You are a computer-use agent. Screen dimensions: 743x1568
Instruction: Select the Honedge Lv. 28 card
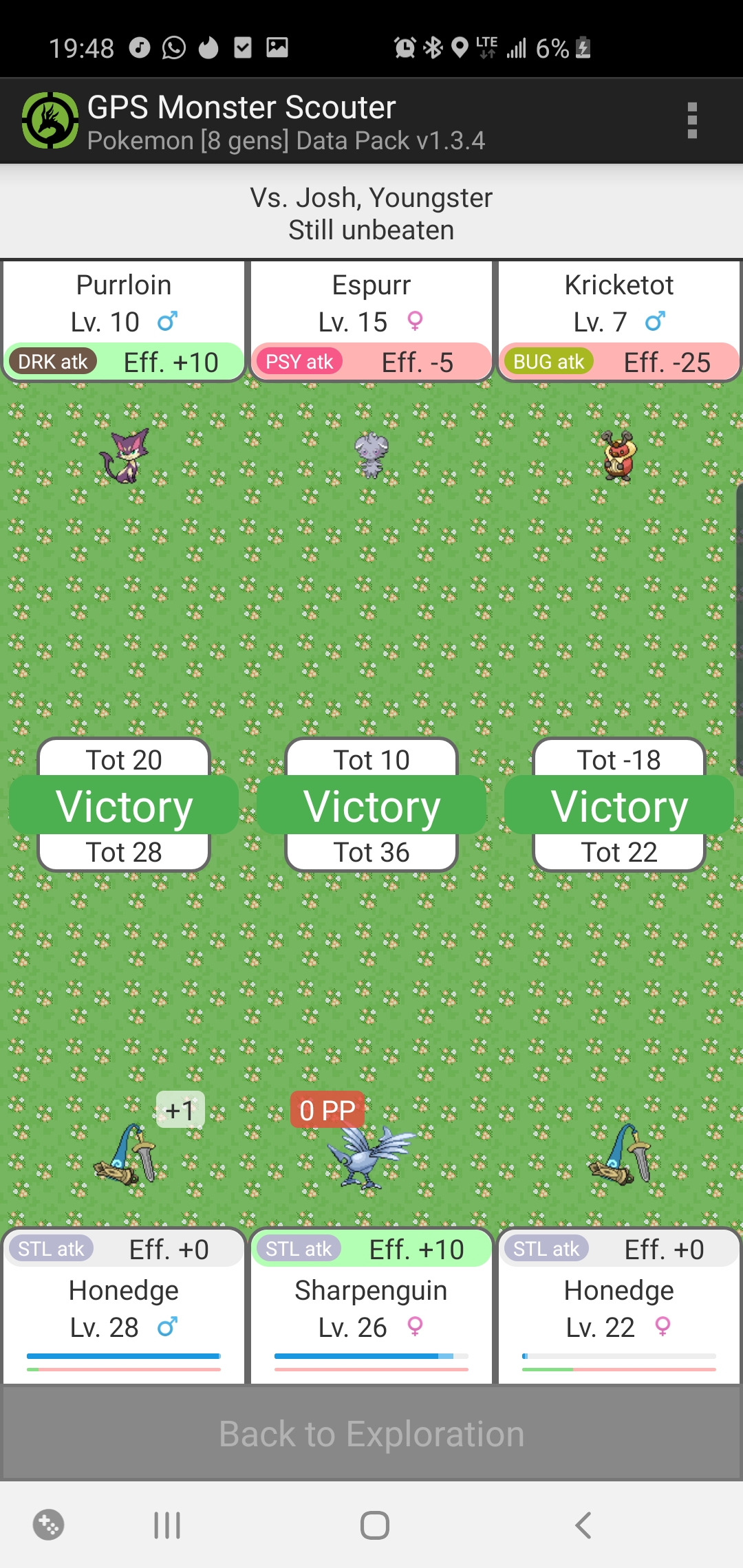point(124,1307)
